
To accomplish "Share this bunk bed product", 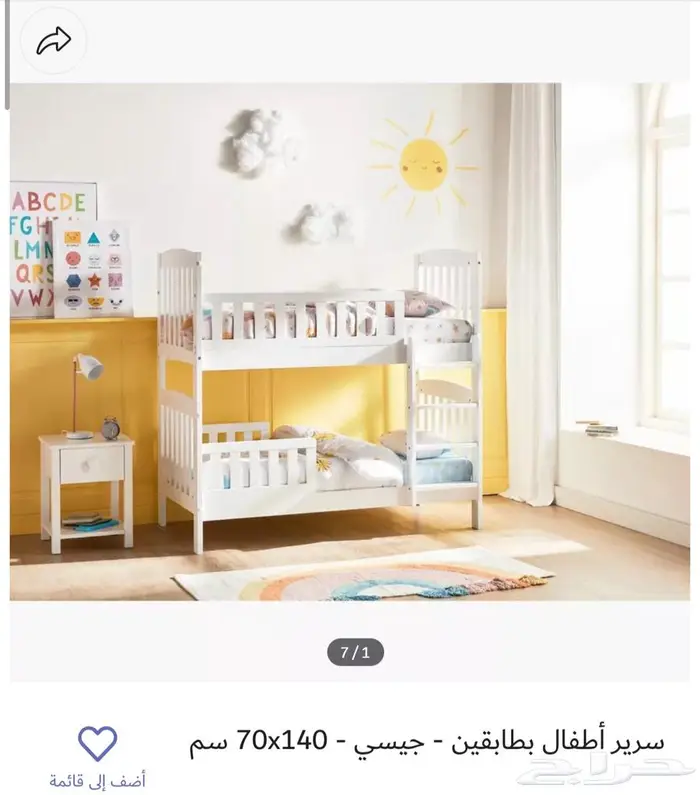I will [53, 41].
